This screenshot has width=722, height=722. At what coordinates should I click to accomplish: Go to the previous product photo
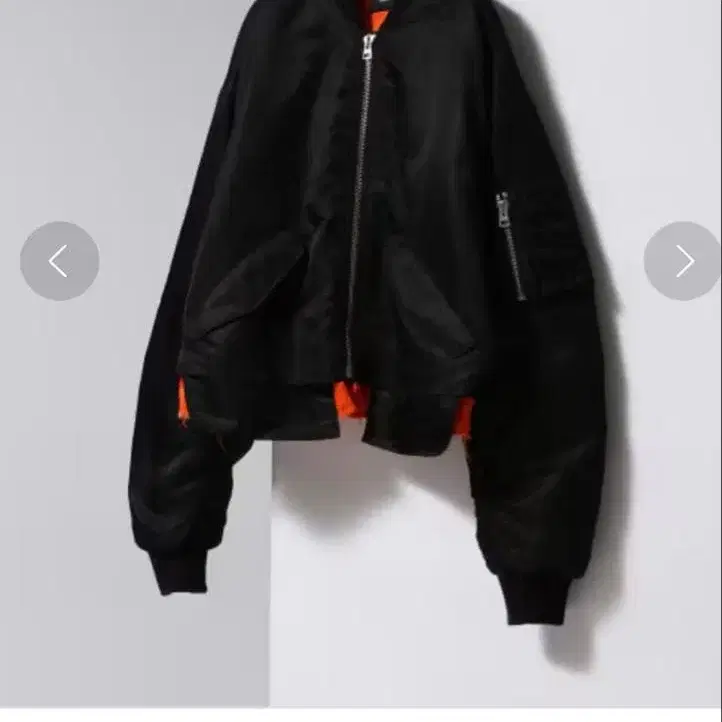(59, 261)
